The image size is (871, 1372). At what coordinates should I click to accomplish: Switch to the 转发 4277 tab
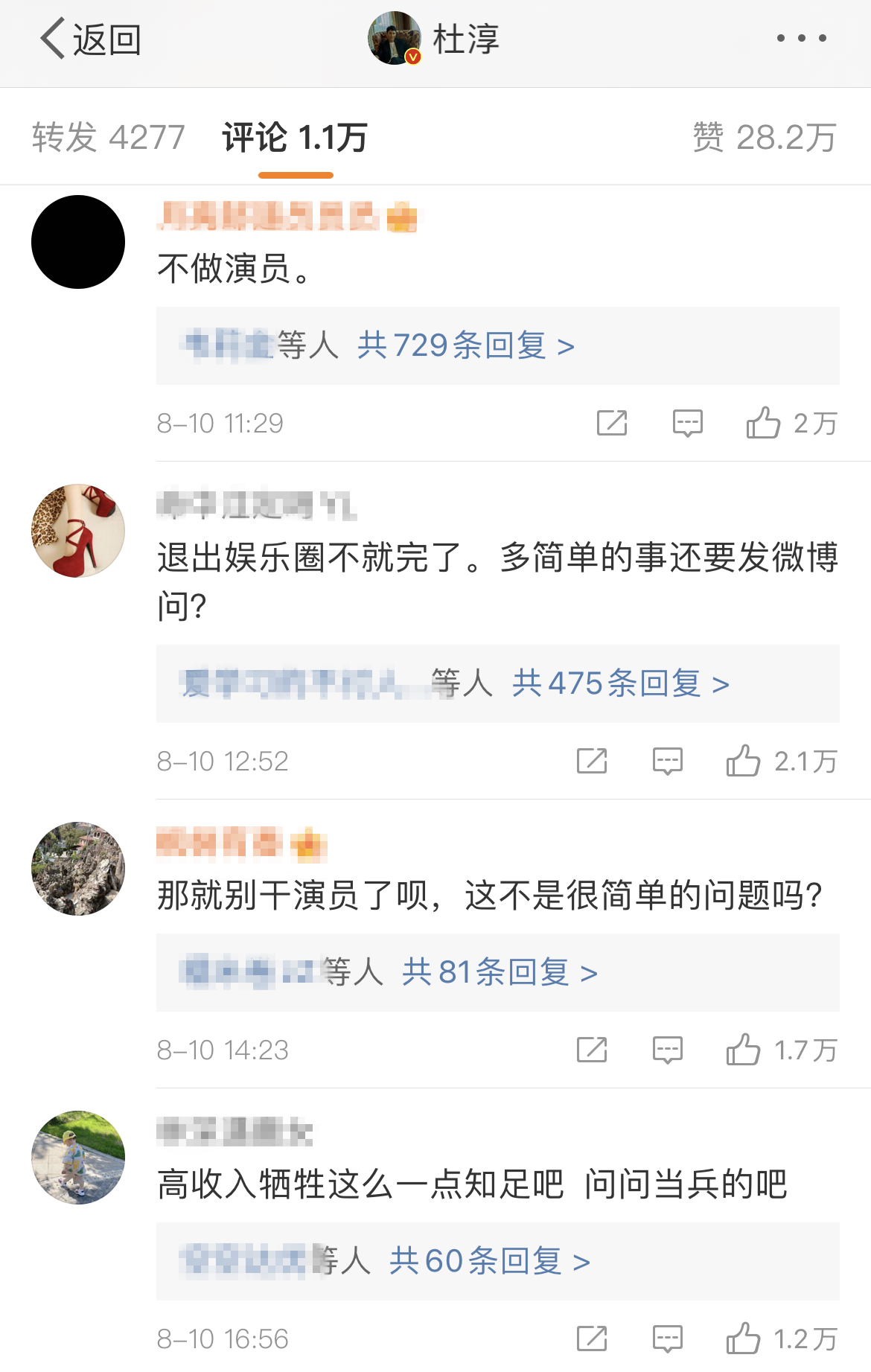click(x=106, y=137)
